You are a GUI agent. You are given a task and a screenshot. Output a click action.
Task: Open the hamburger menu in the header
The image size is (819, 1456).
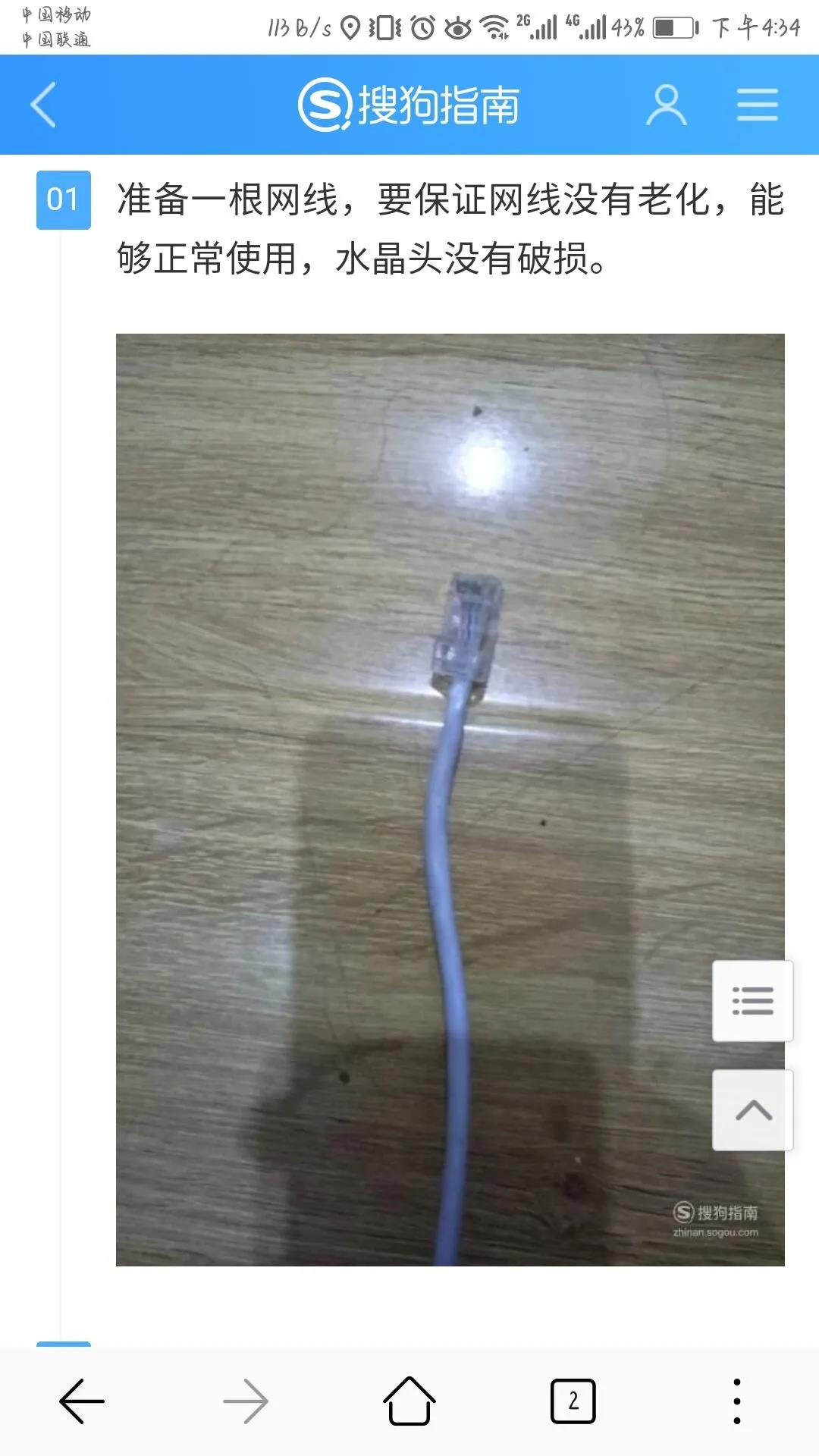(x=757, y=105)
